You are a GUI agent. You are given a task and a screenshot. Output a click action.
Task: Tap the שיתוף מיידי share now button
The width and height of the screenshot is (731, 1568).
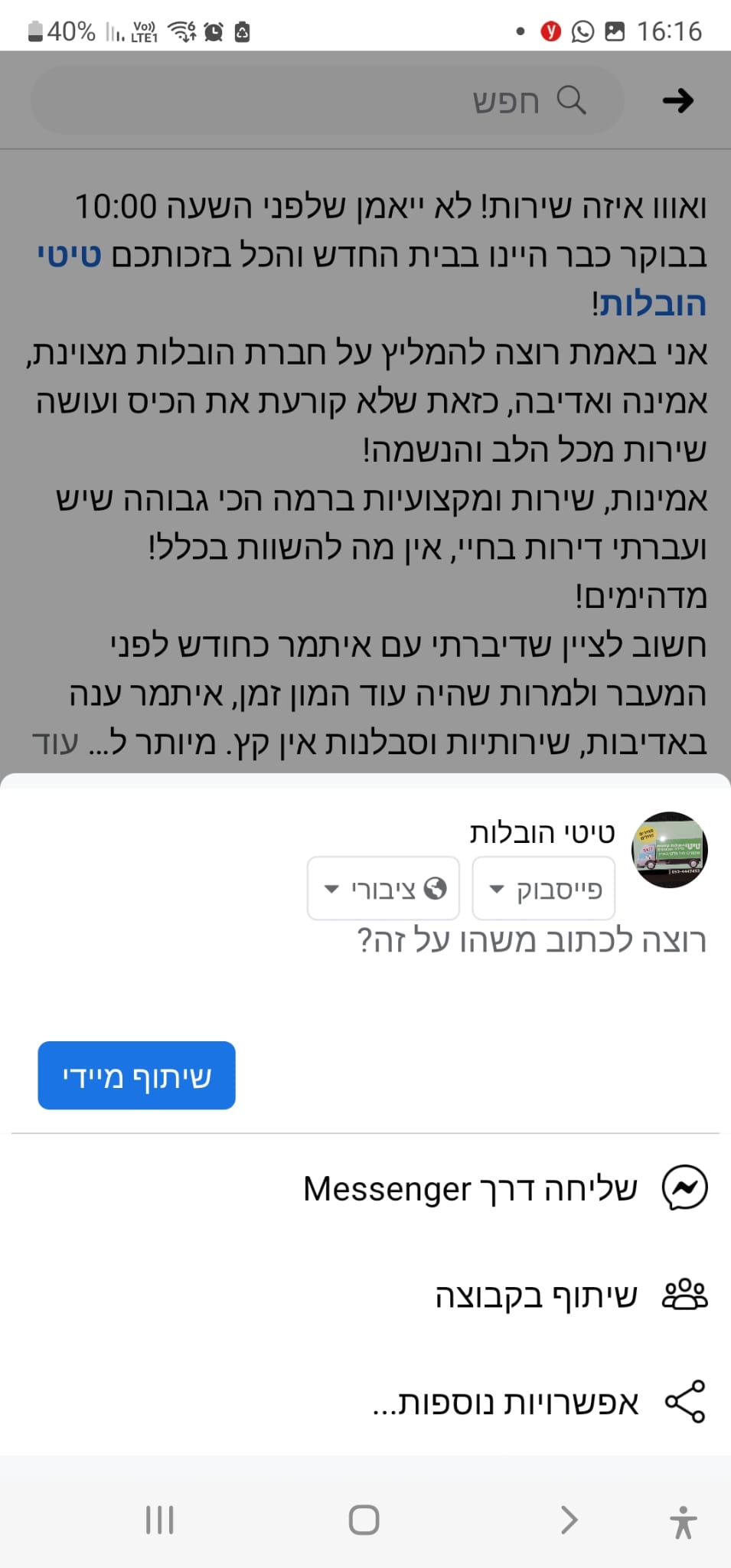point(136,1075)
